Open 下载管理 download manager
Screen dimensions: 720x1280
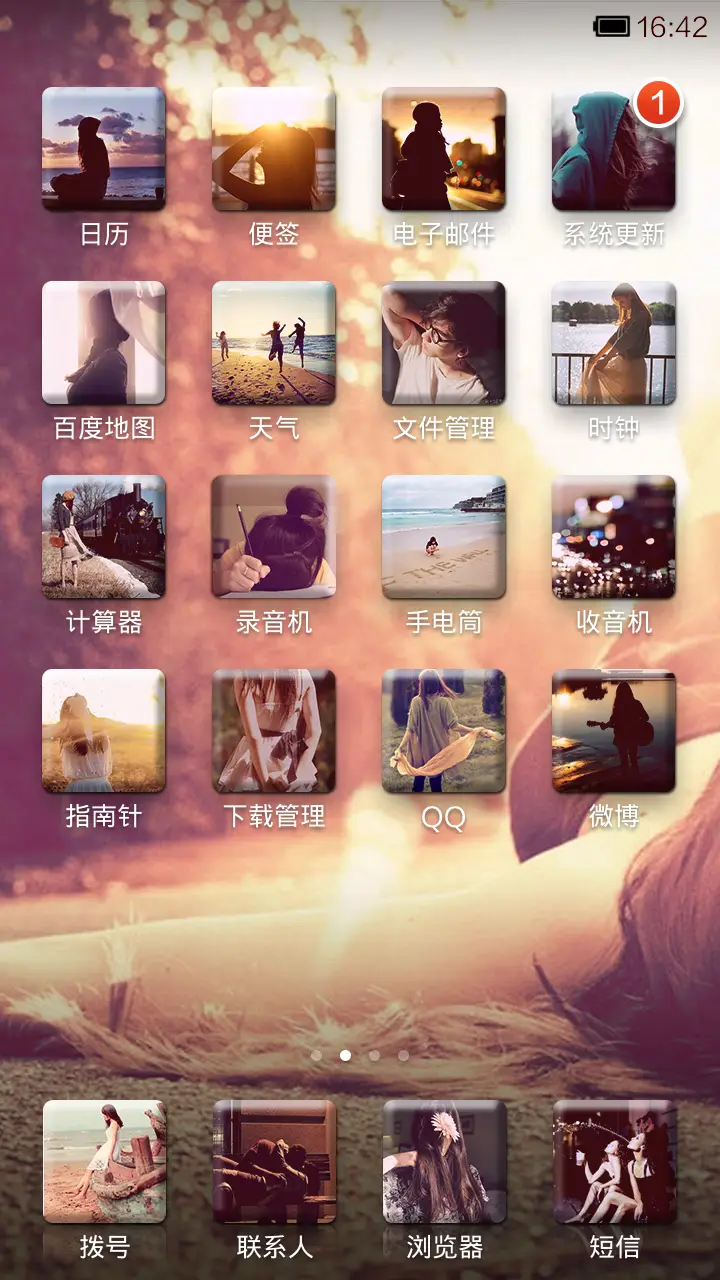coord(272,733)
